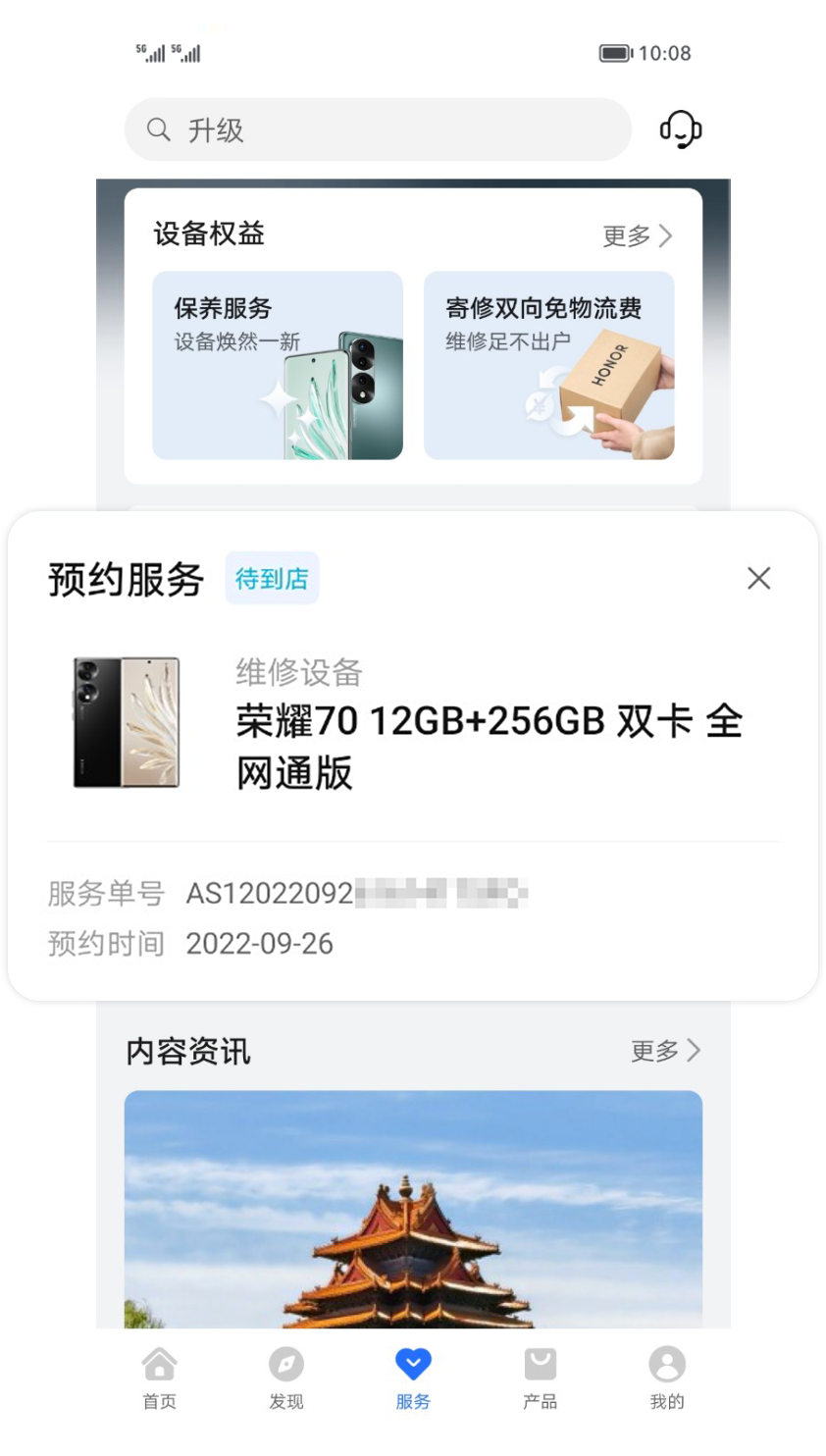This screenshot has width=826, height=1456.
Task: Open the customer service headset icon
Action: 680,130
